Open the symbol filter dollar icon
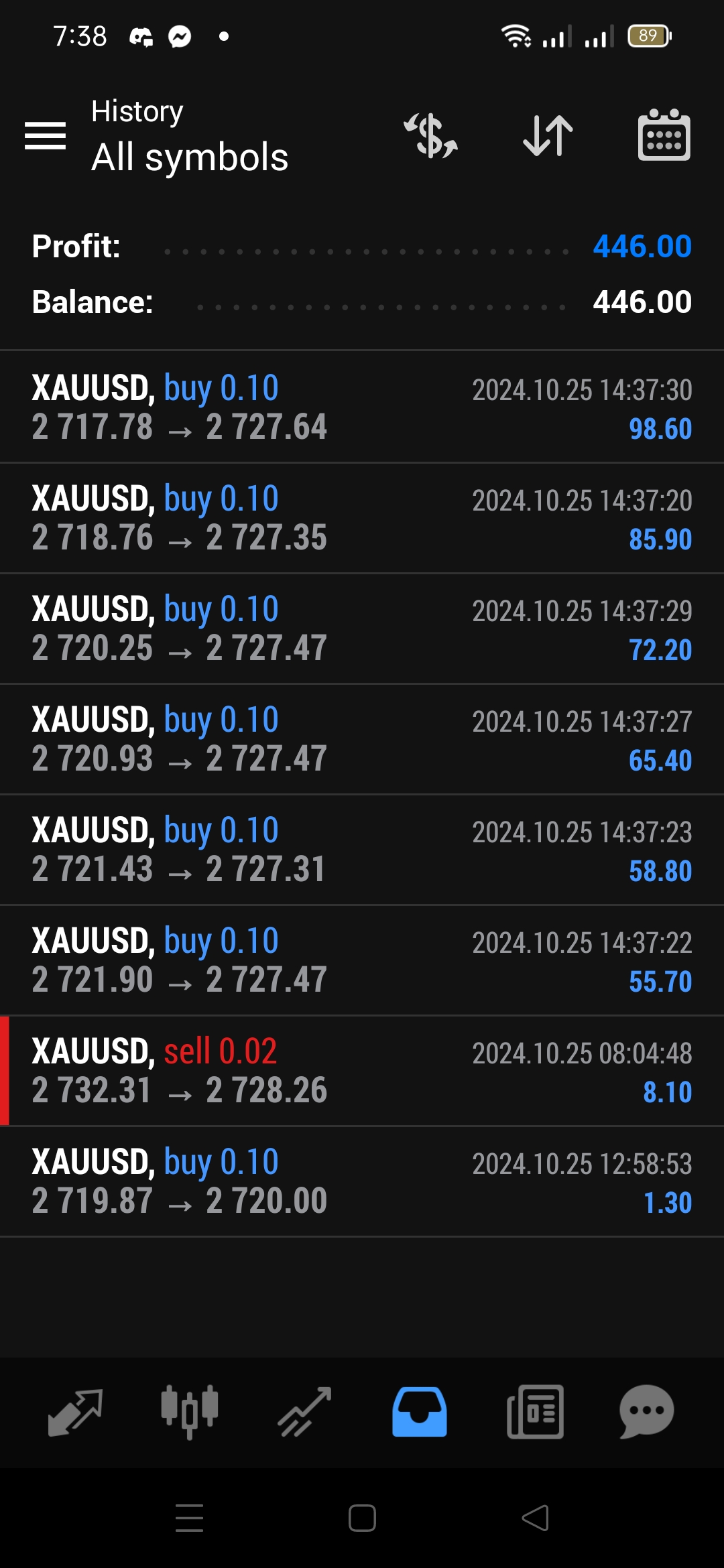The width and height of the screenshot is (724, 1568). click(430, 136)
